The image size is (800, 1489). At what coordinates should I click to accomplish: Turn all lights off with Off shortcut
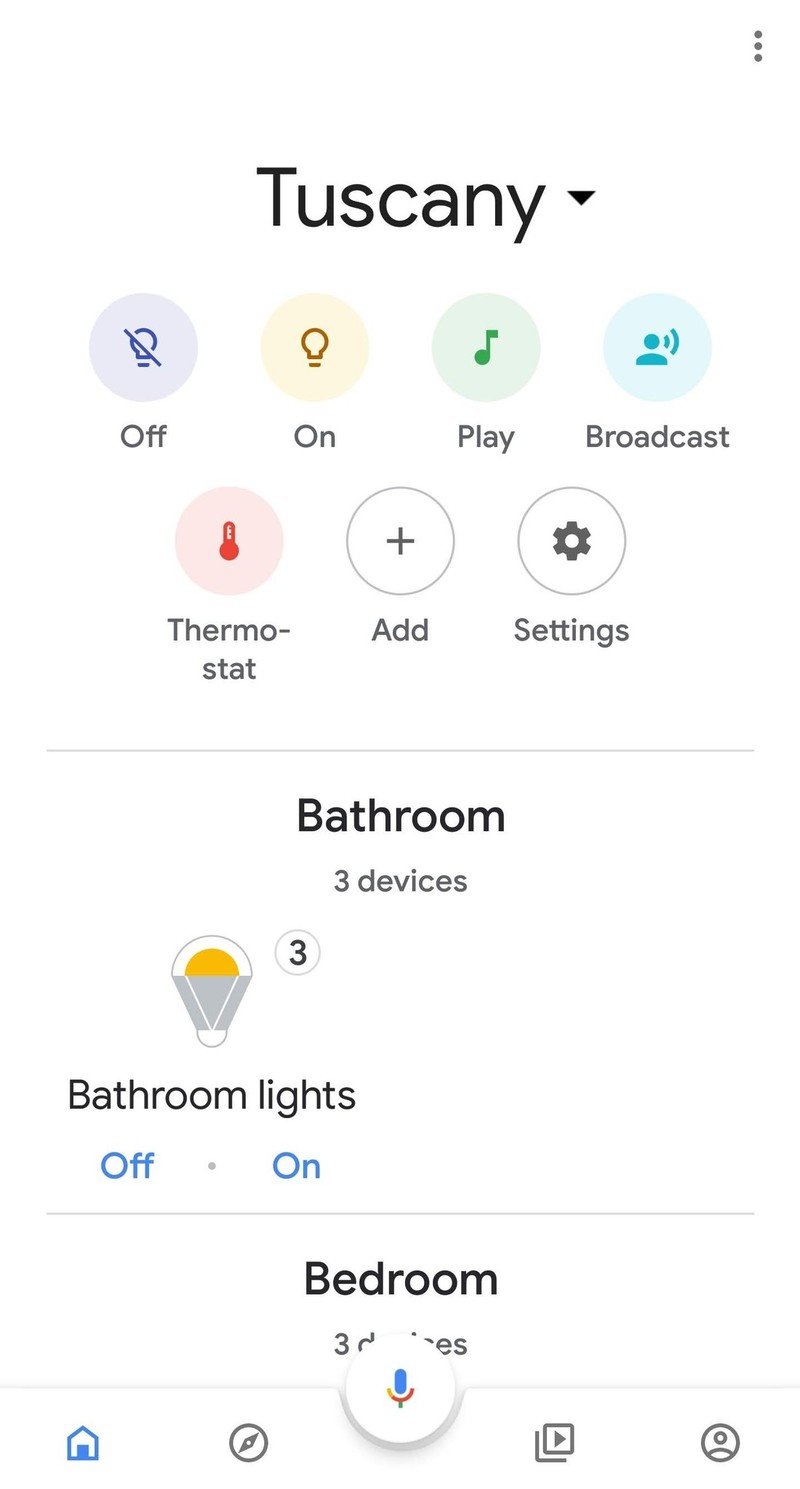click(143, 347)
